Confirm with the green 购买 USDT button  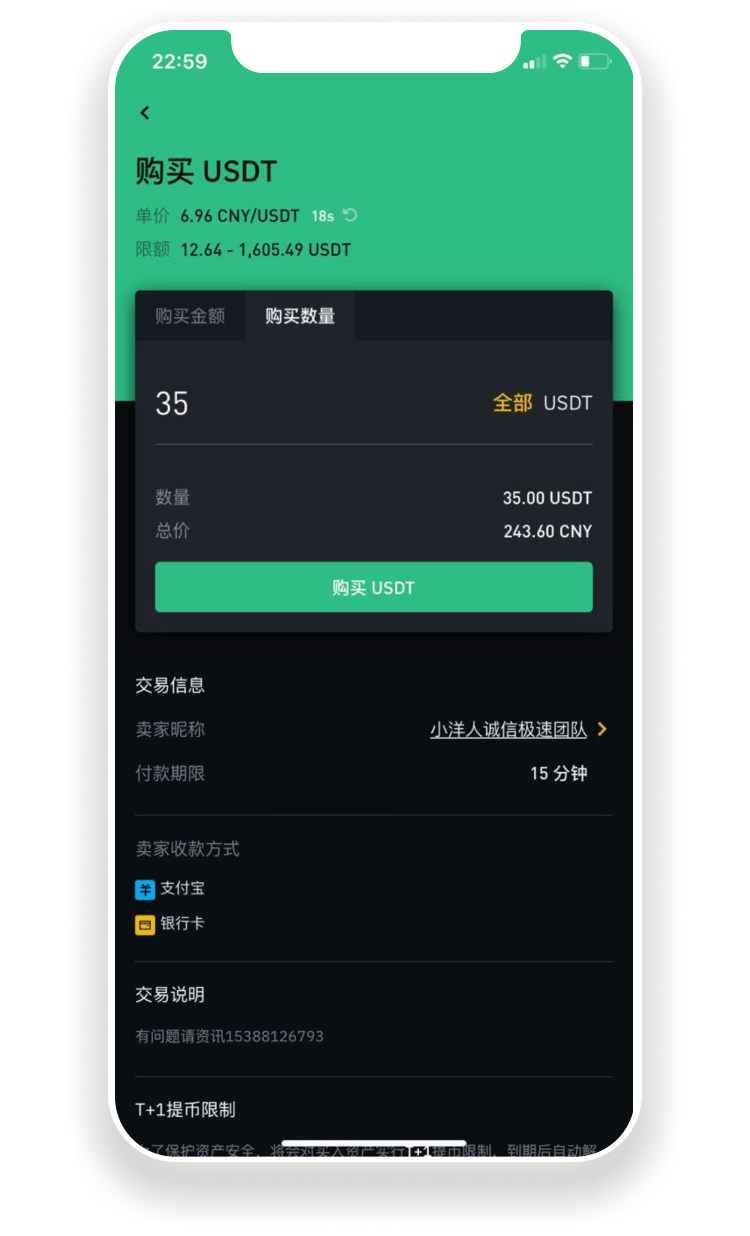(373, 587)
